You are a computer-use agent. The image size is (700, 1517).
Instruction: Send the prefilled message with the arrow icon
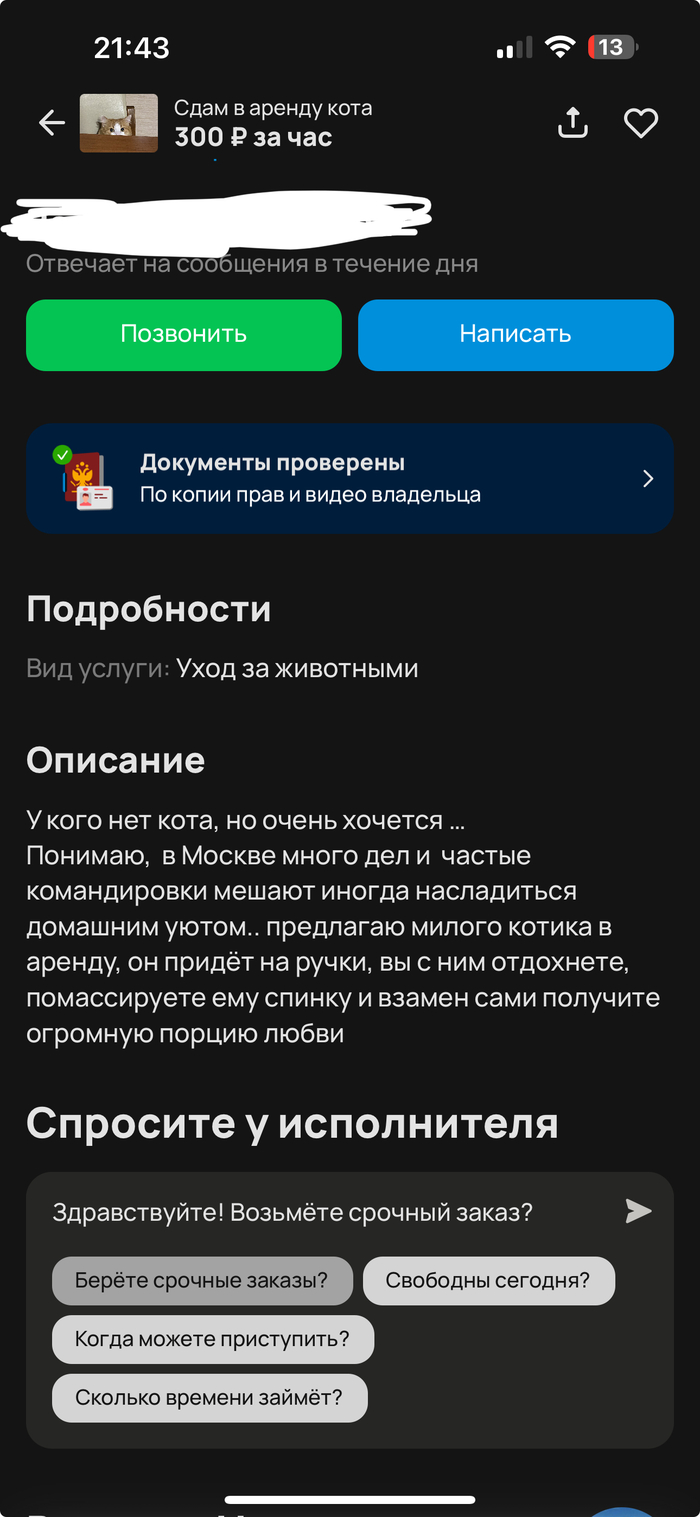tap(638, 1211)
